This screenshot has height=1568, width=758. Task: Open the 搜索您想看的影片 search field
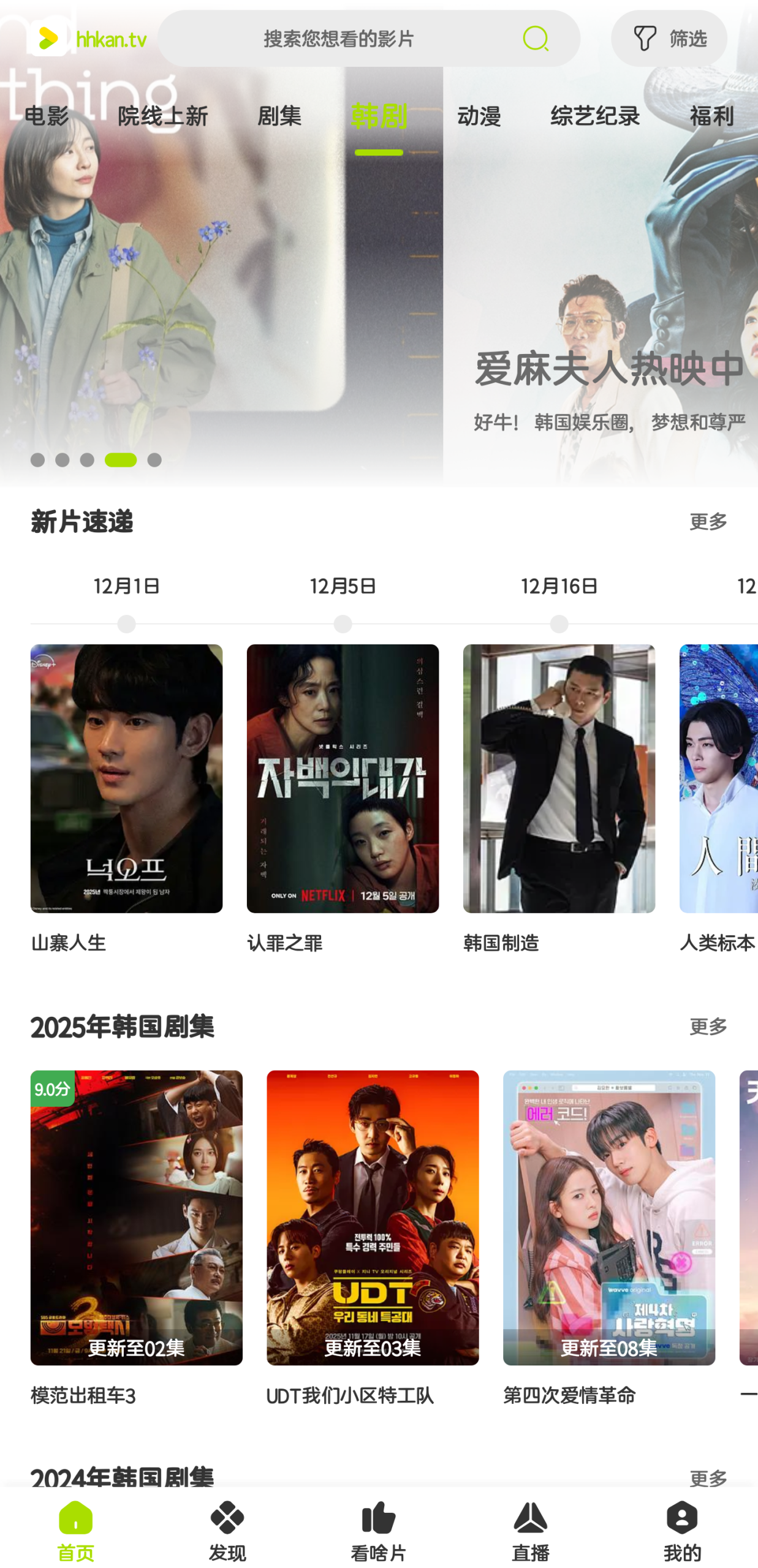point(338,39)
